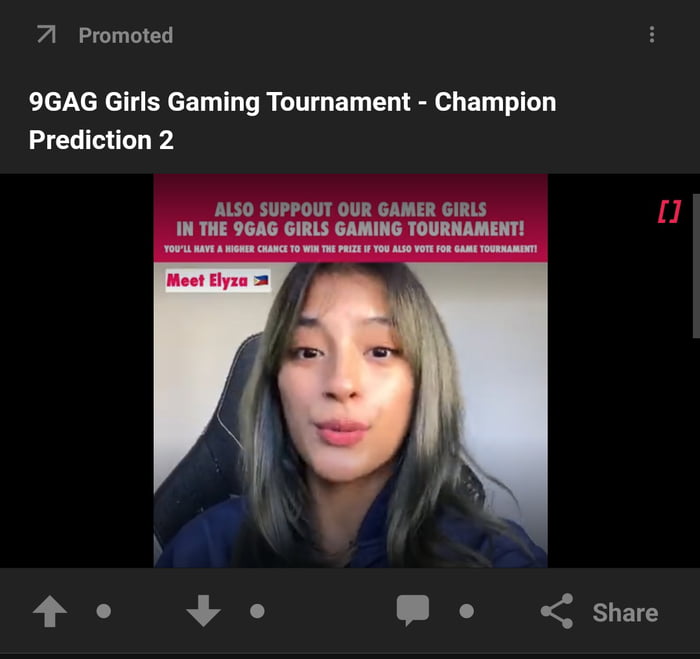Upvote the Girls Gaming Tournament post

(x=50, y=611)
